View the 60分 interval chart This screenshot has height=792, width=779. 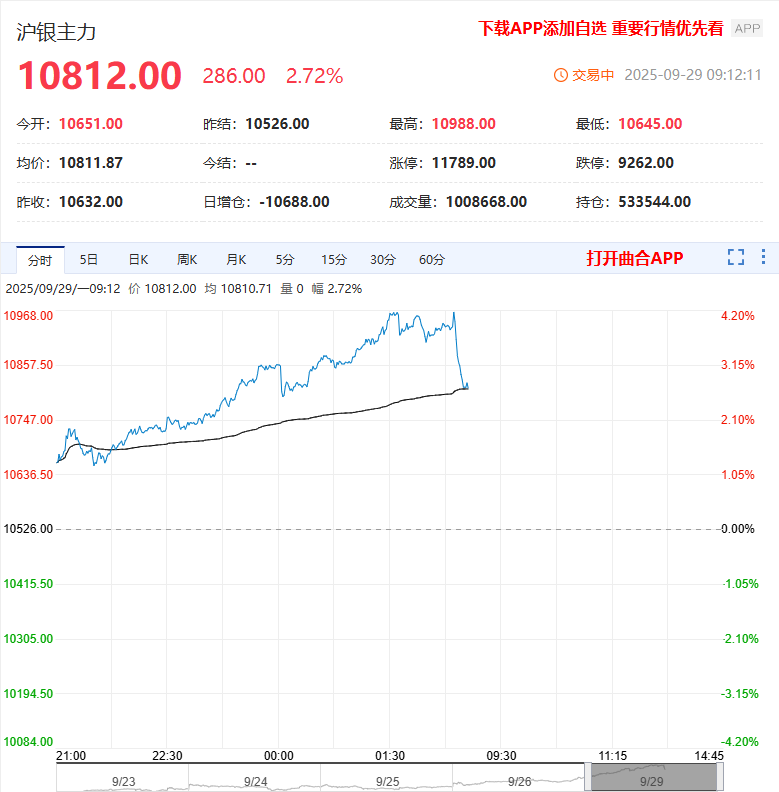click(x=432, y=260)
